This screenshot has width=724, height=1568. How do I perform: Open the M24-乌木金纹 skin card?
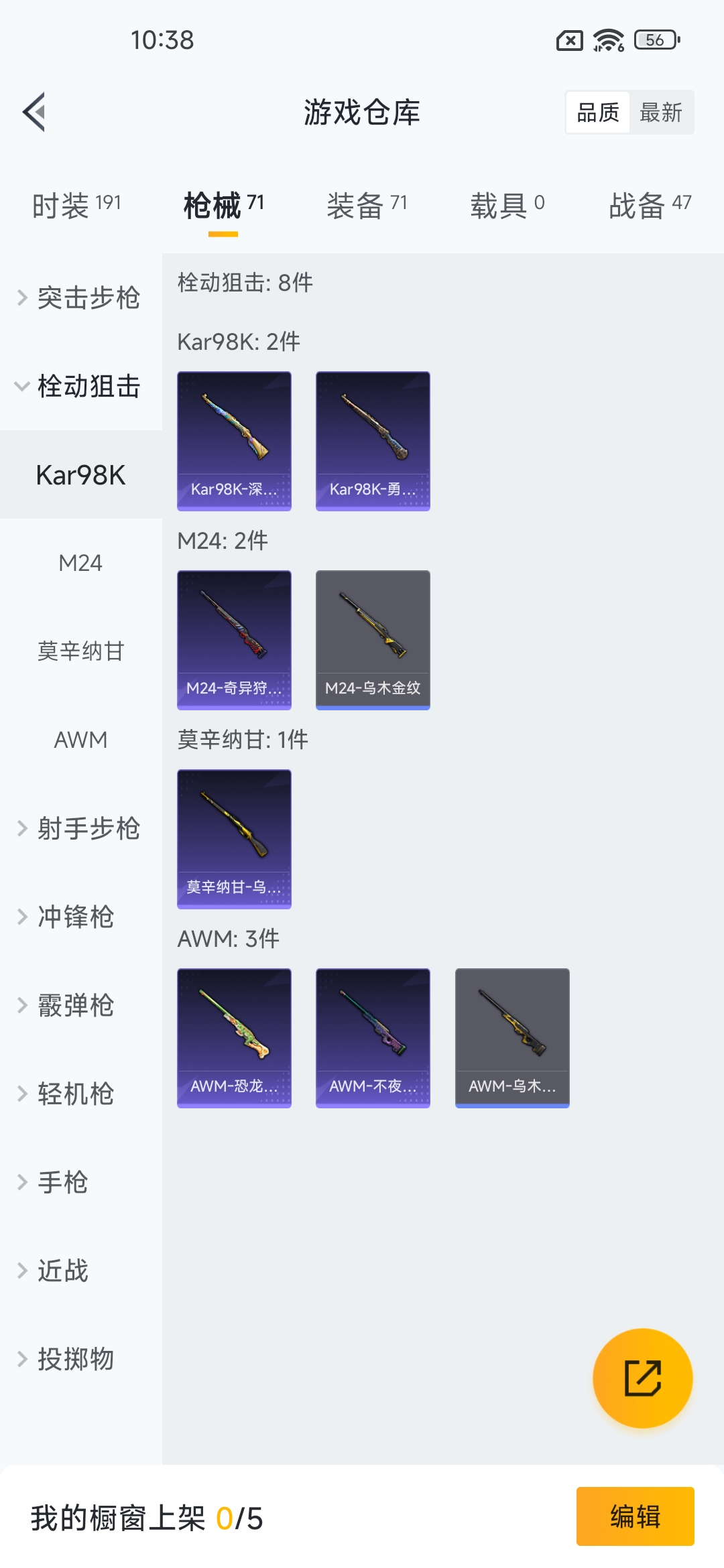coord(373,640)
